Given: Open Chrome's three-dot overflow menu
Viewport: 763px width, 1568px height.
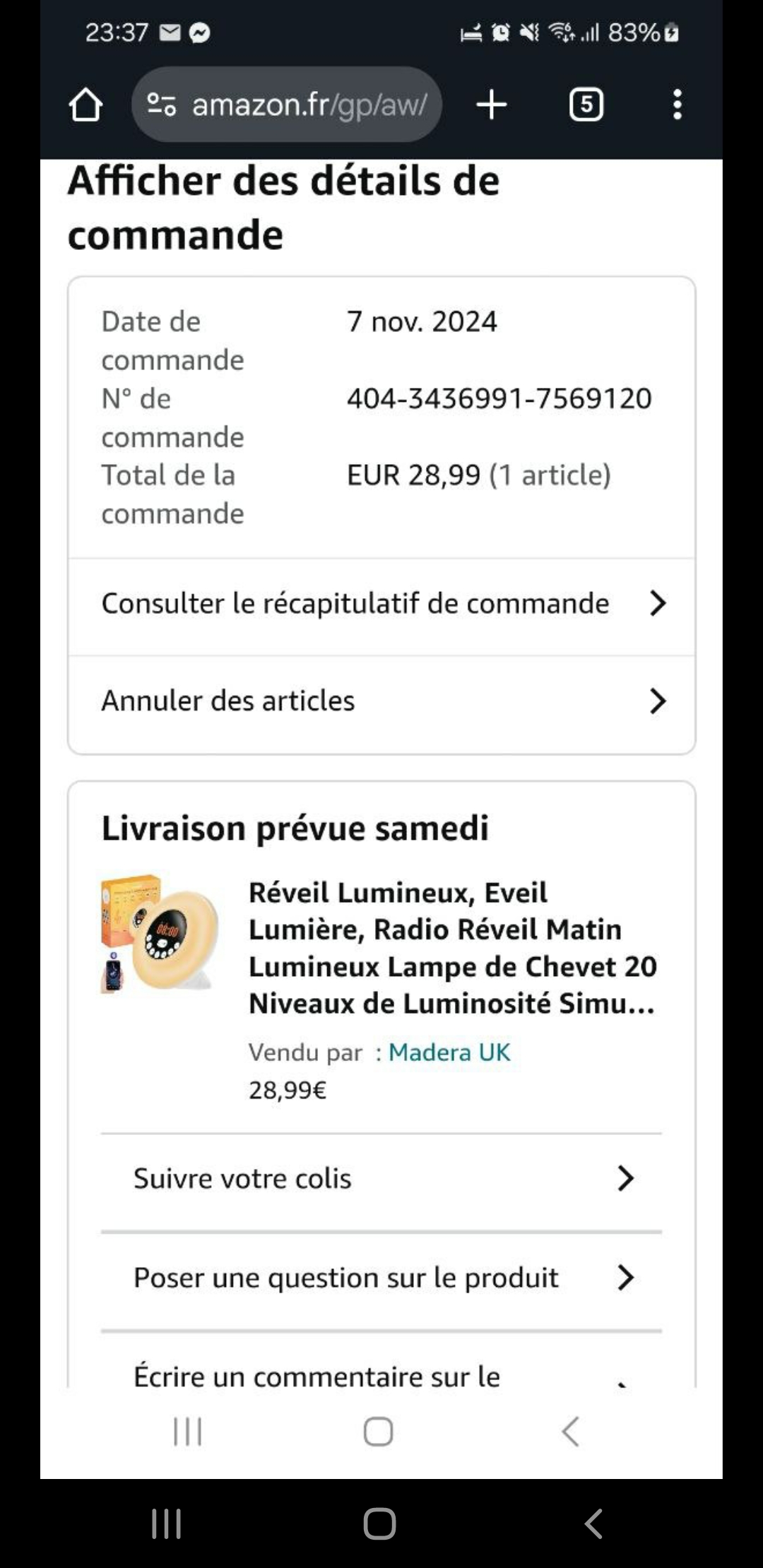Looking at the screenshot, I should pyautogui.click(x=677, y=105).
